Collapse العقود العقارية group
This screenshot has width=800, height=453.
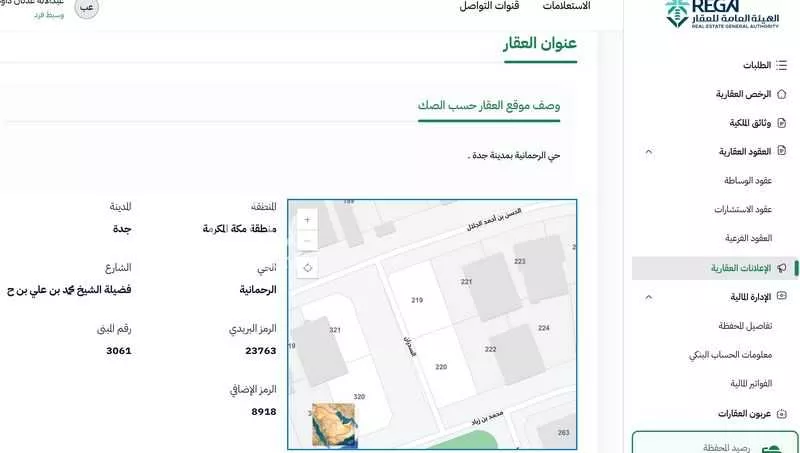click(649, 152)
